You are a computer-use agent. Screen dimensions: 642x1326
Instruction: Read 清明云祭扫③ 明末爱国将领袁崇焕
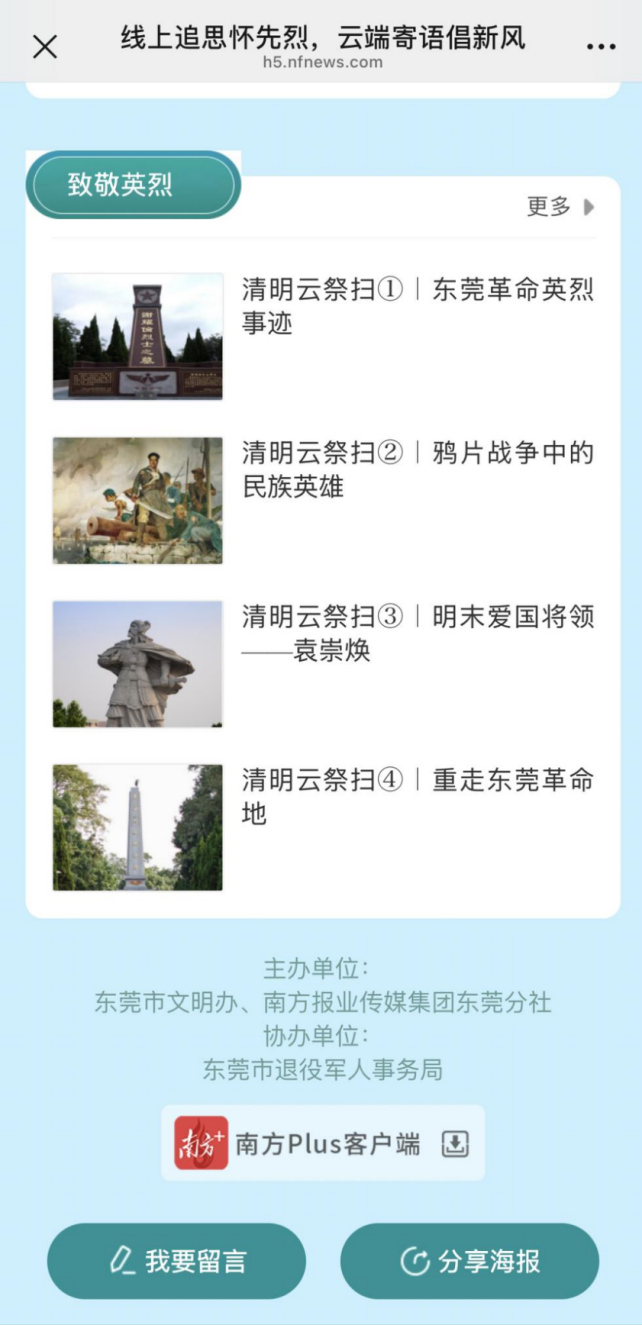pyautogui.click(x=417, y=633)
